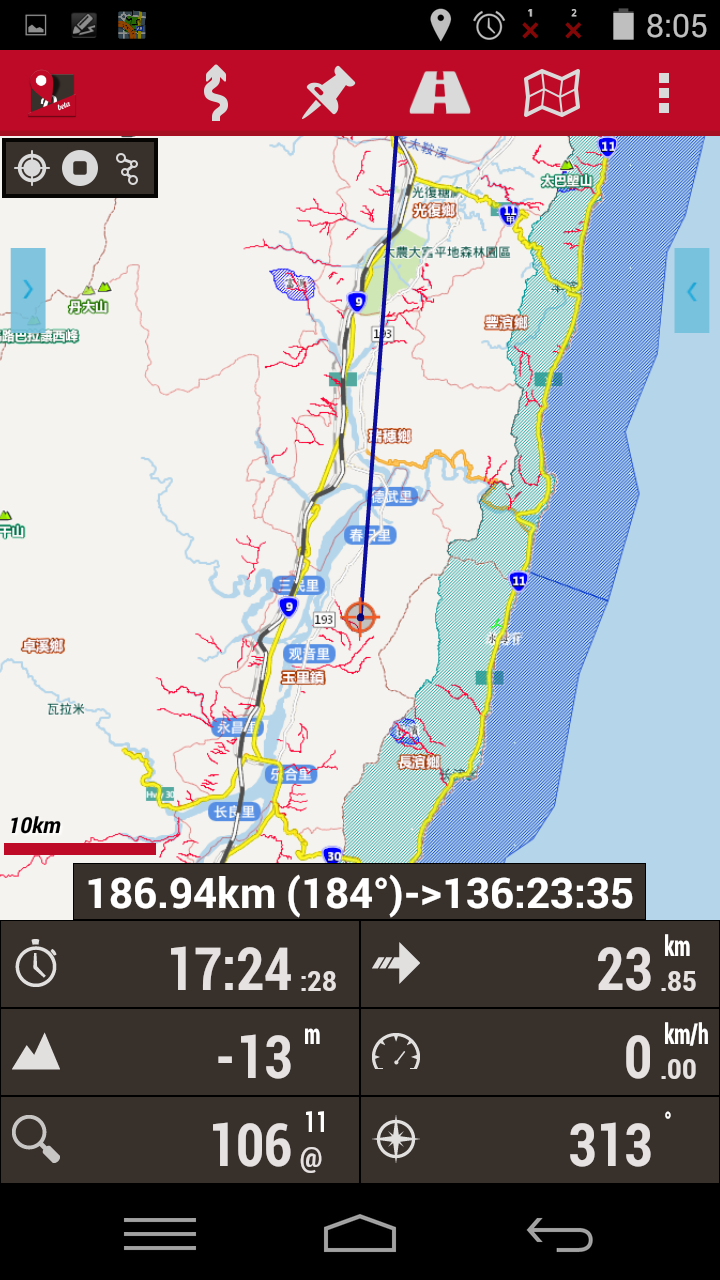Tap the altitude tile showing -13 m
720x1280 pixels.
coord(180,1053)
